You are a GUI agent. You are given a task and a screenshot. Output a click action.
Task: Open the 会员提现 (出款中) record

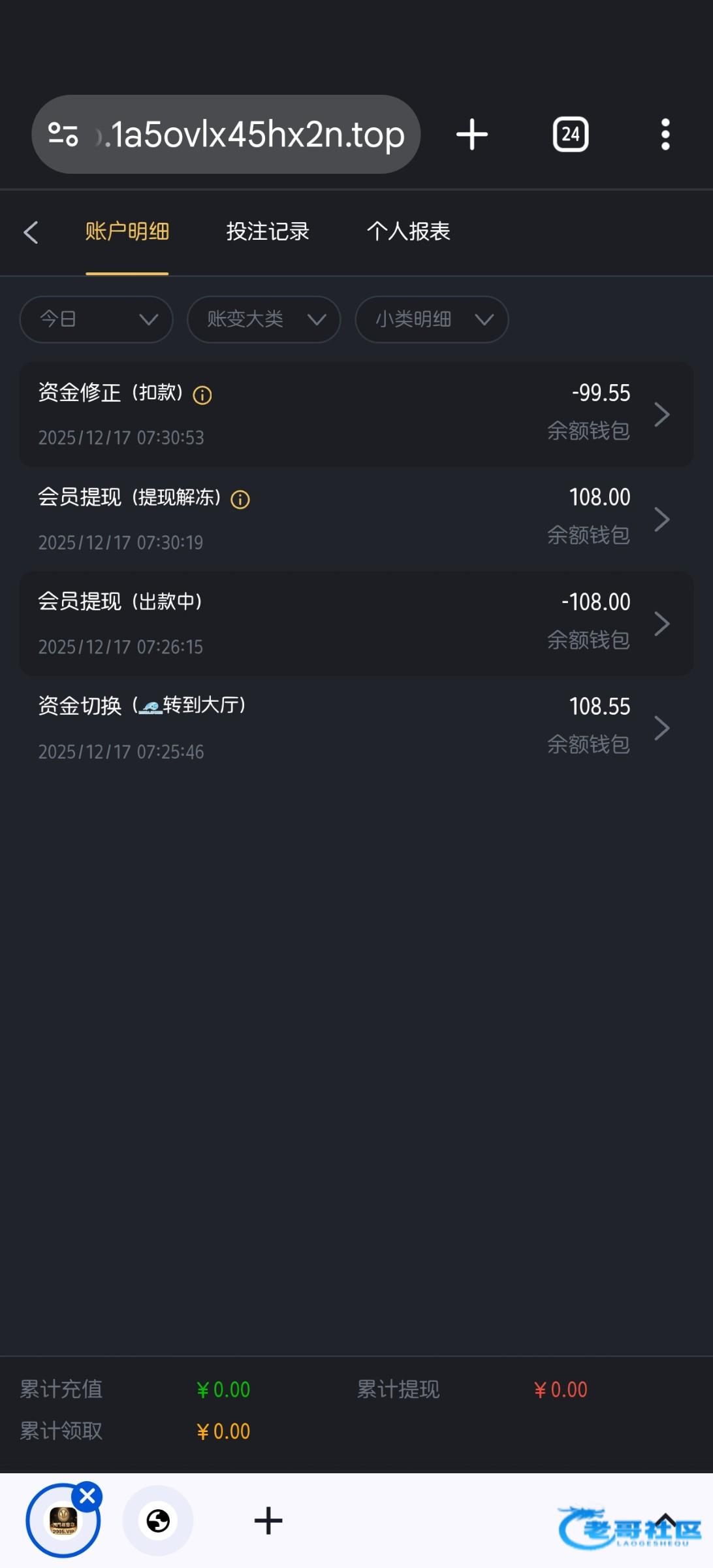356,624
